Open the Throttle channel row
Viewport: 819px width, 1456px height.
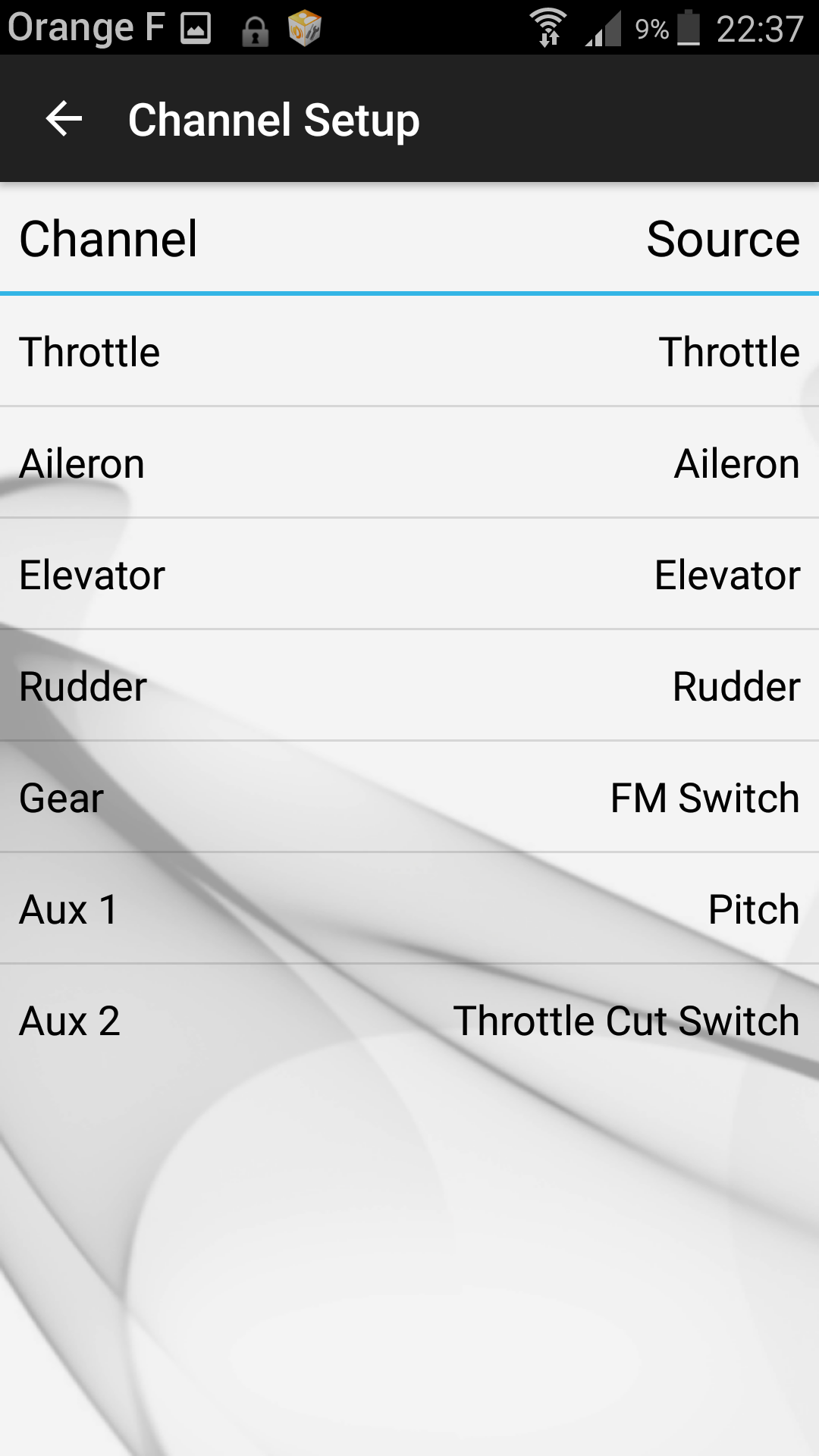409,351
